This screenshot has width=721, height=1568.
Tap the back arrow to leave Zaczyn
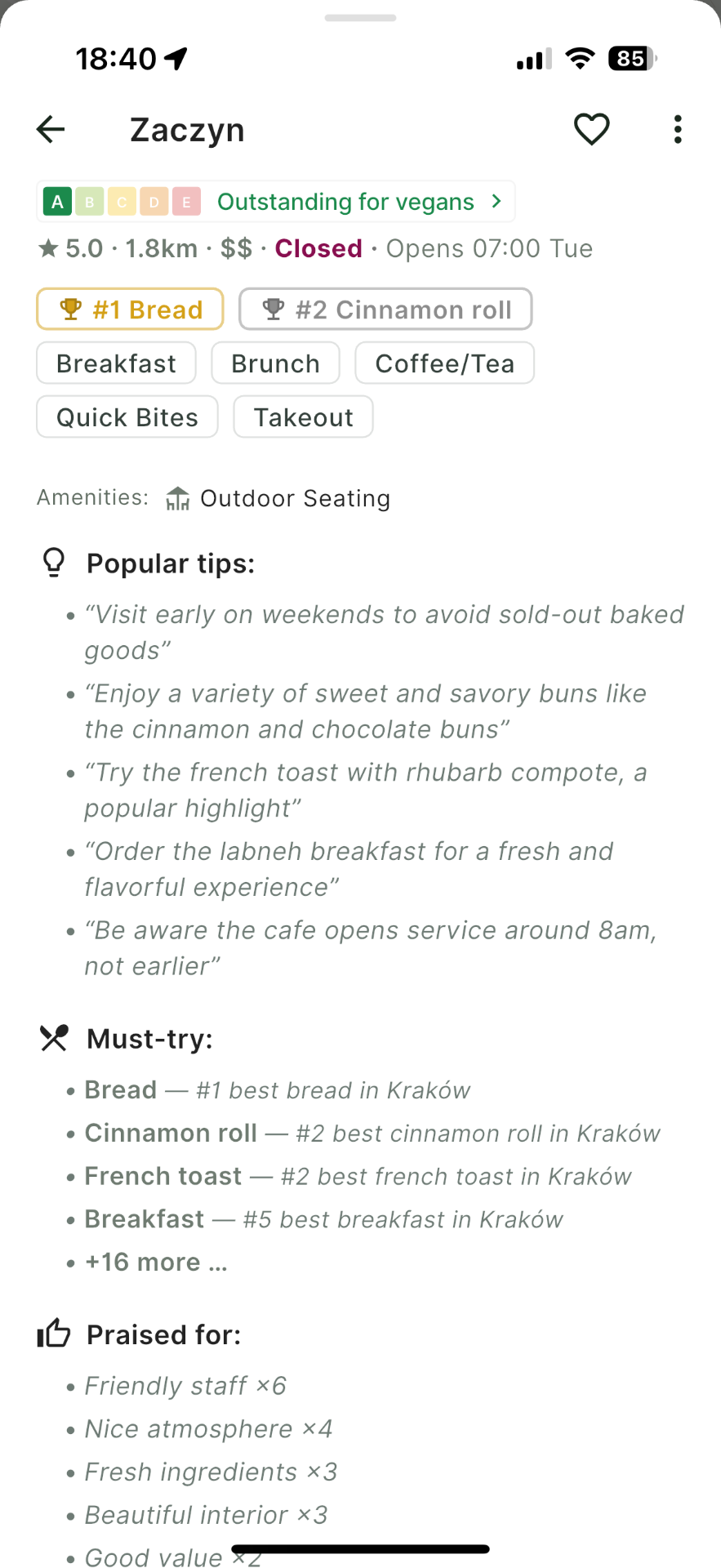tap(51, 129)
